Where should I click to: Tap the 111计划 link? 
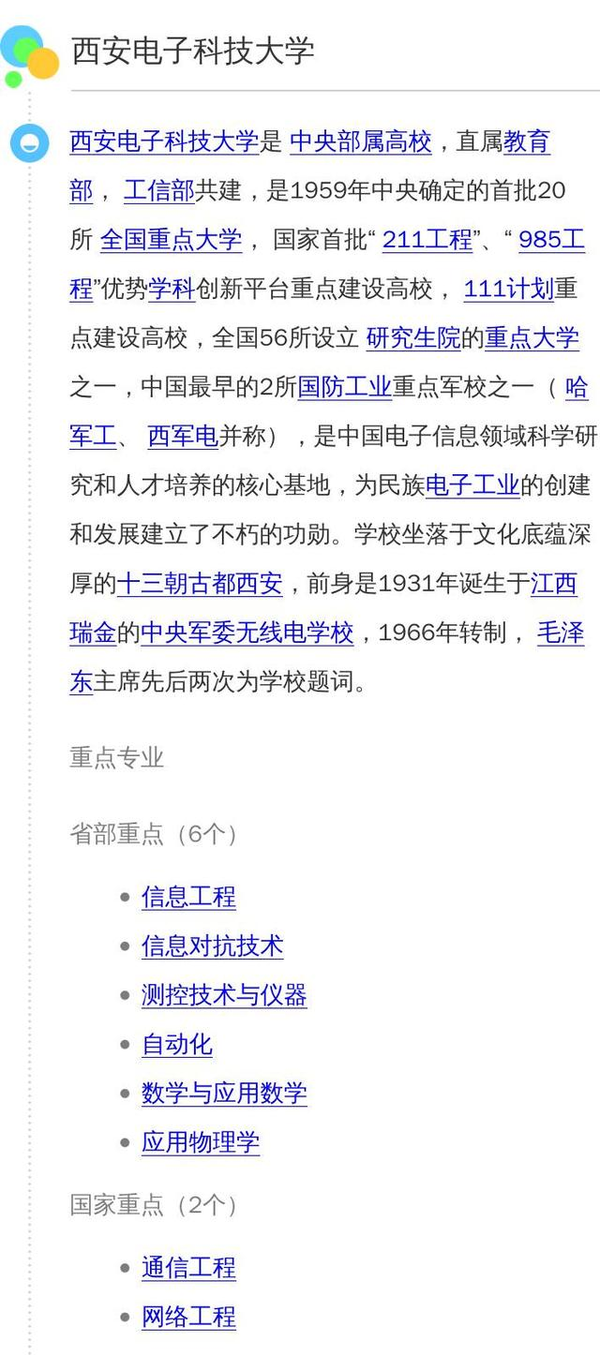pyautogui.click(x=509, y=289)
